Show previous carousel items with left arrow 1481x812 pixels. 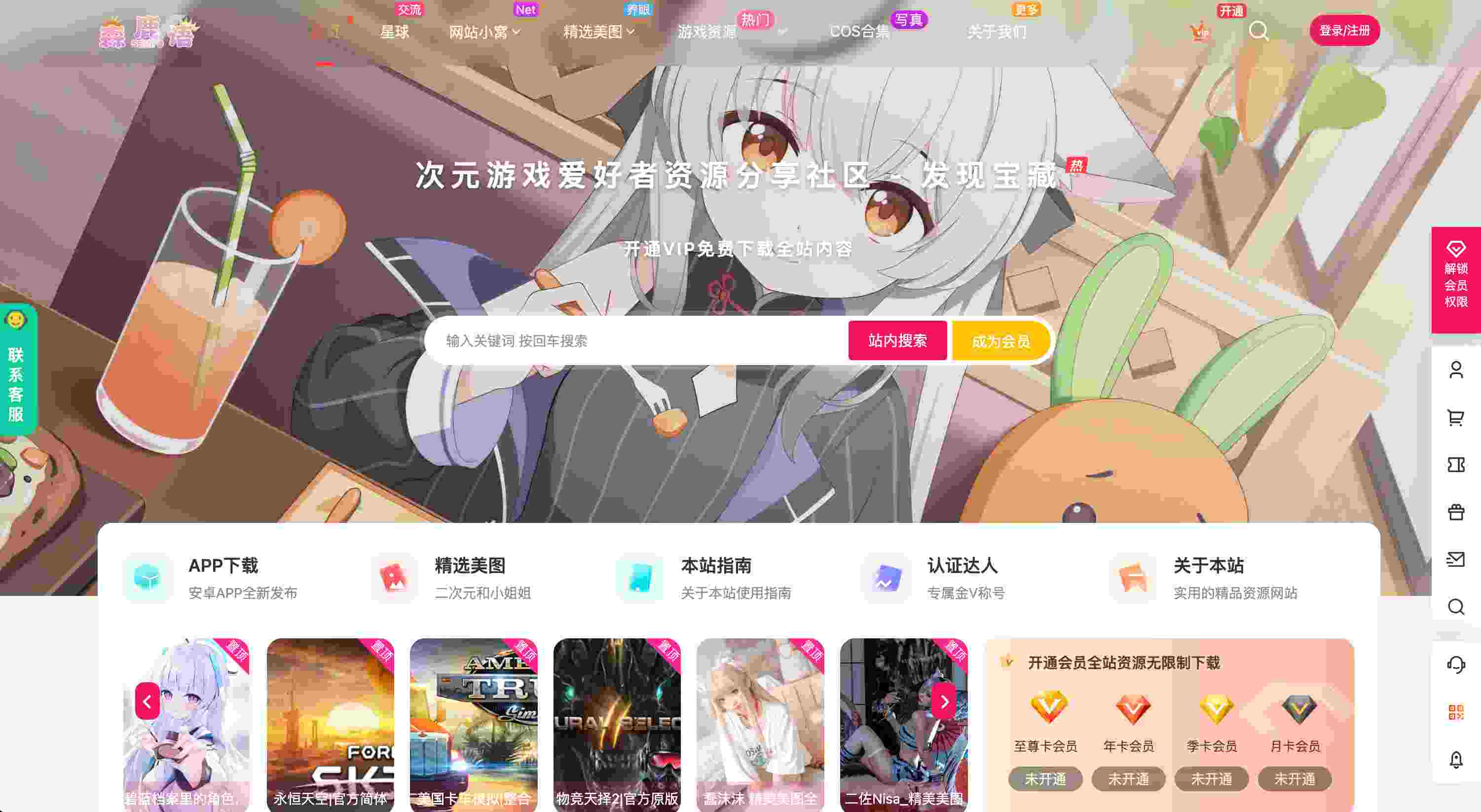(147, 701)
